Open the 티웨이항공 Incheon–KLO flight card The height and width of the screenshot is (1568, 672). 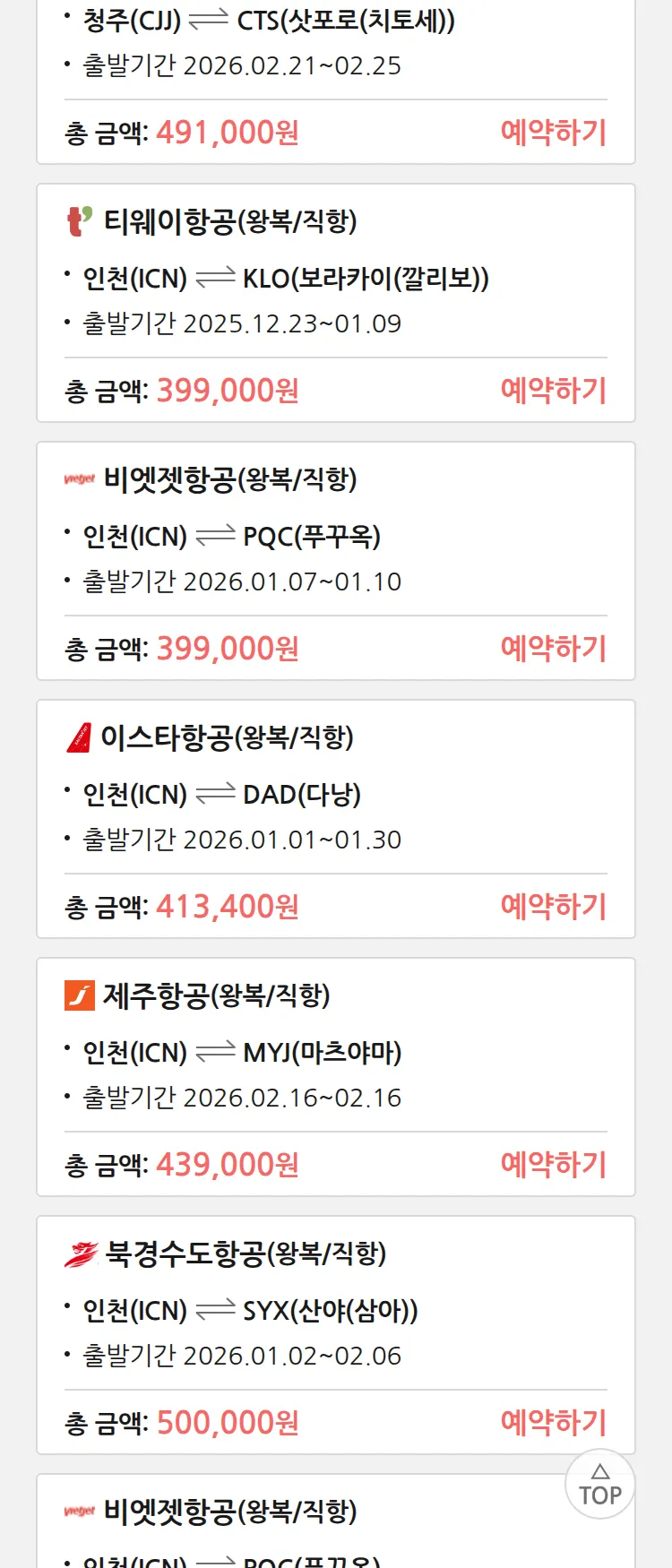(335, 278)
